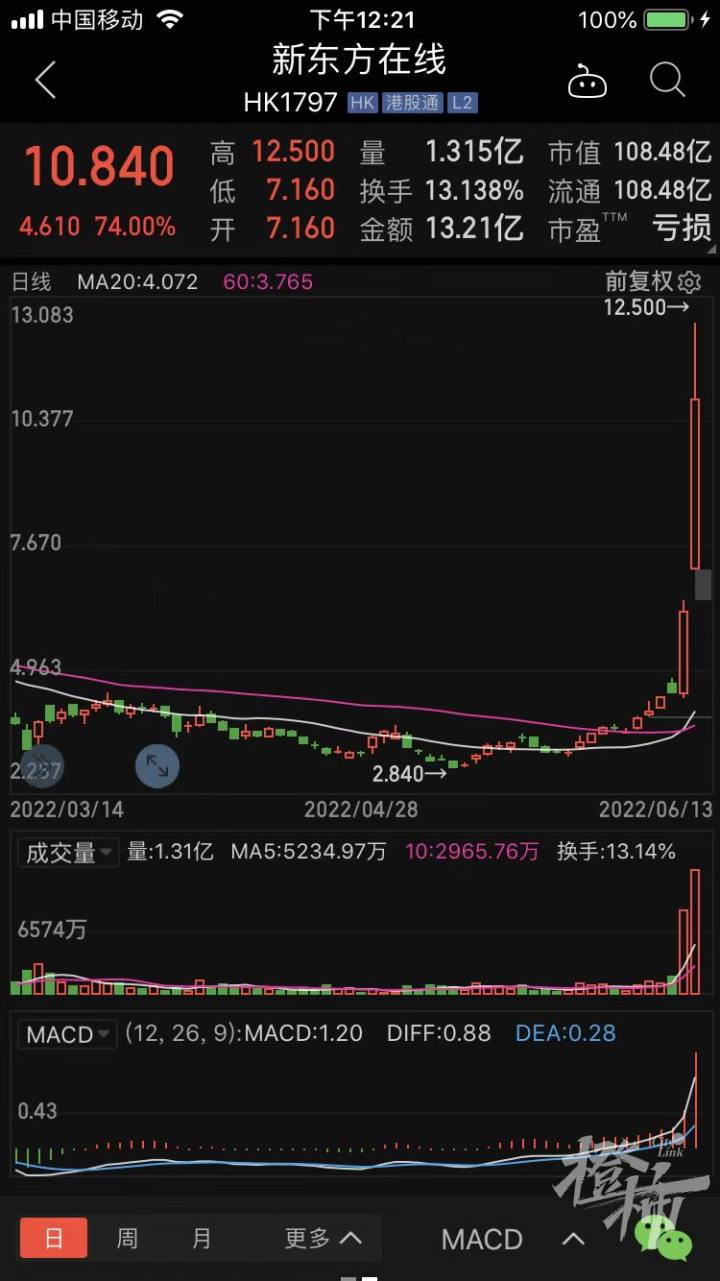Open the MACD indicator dropdown in the sub-chart
The height and width of the screenshot is (1281, 720).
click(x=68, y=1034)
